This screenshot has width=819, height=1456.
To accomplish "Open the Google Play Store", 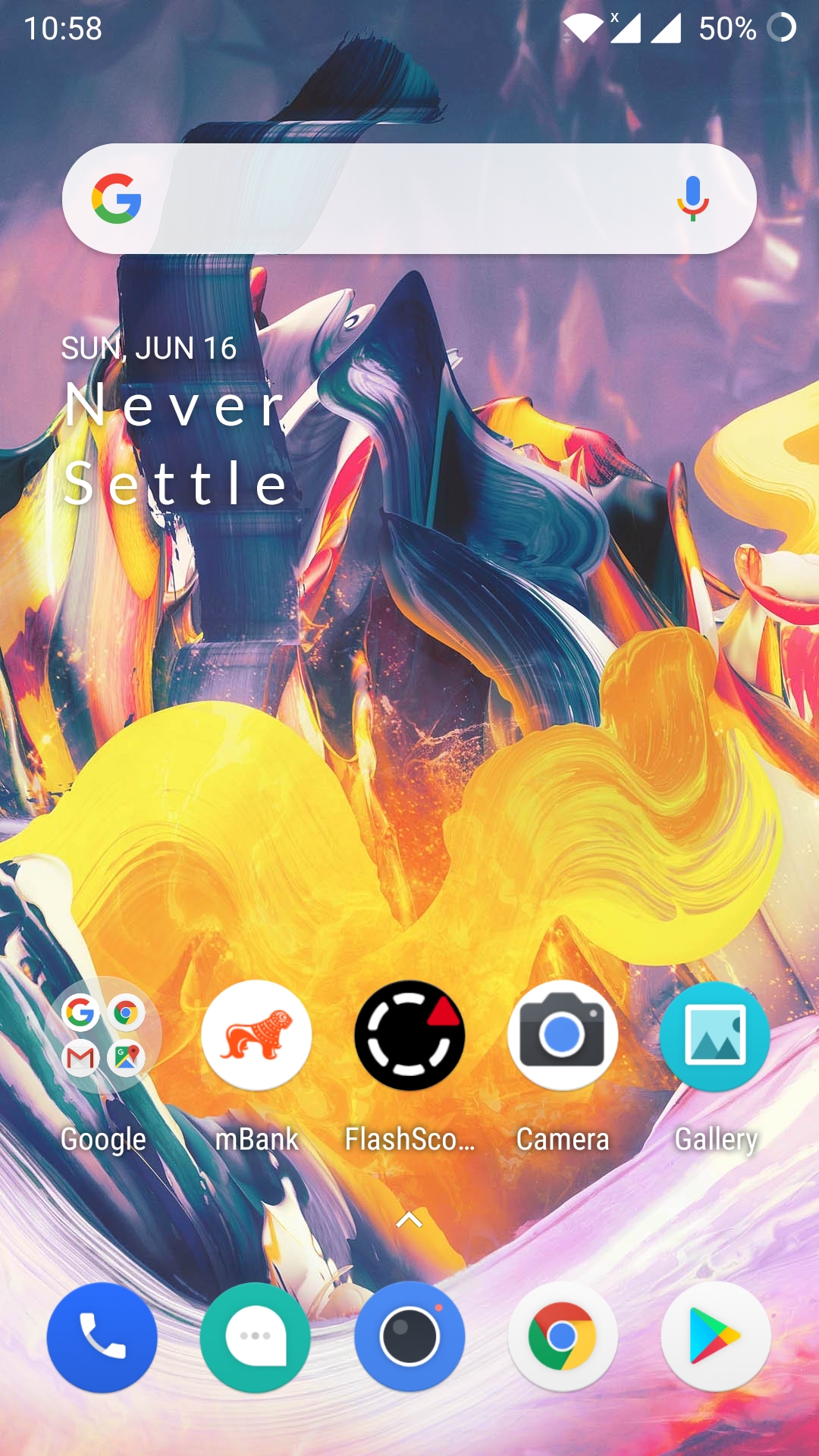I will click(715, 1337).
